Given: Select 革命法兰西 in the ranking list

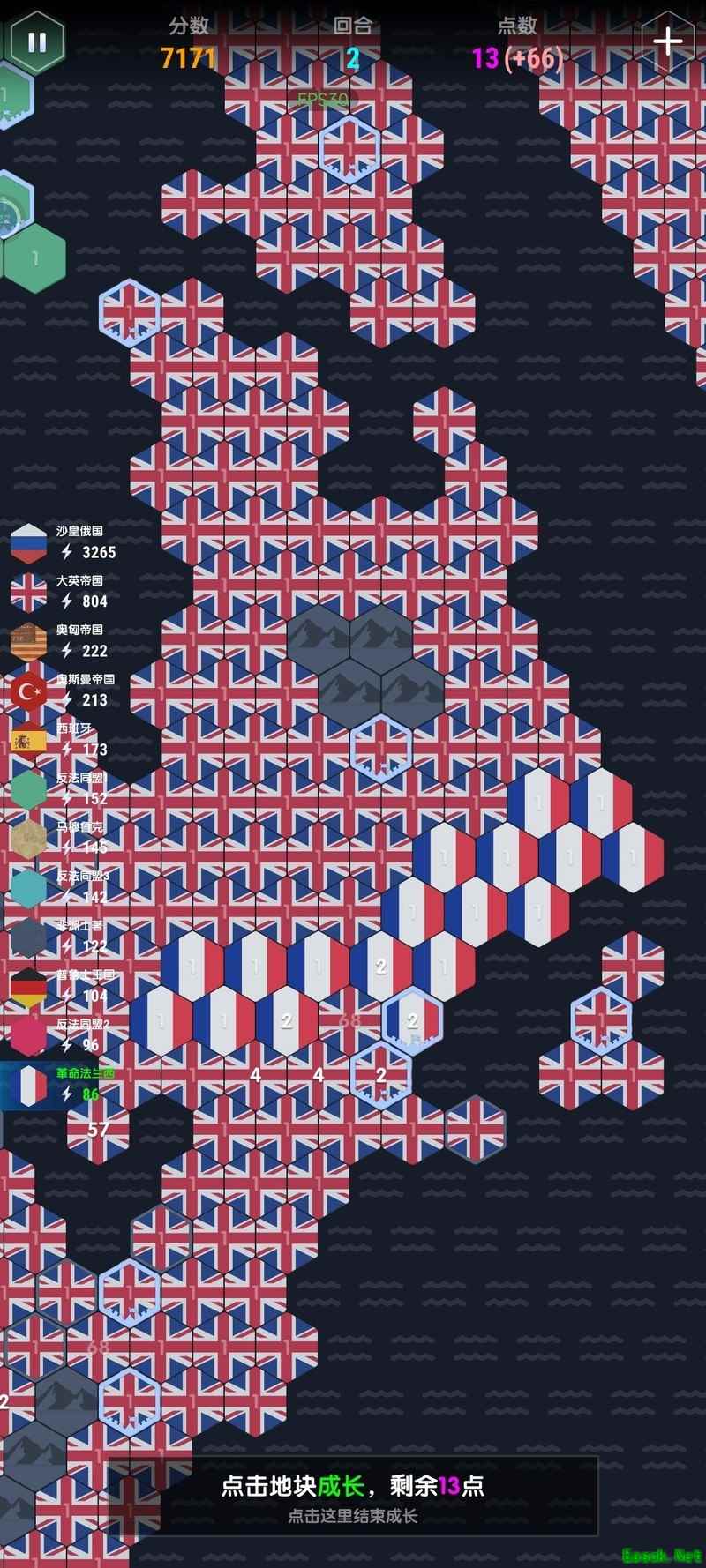Looking at the screenshot, I should 62,1085.
